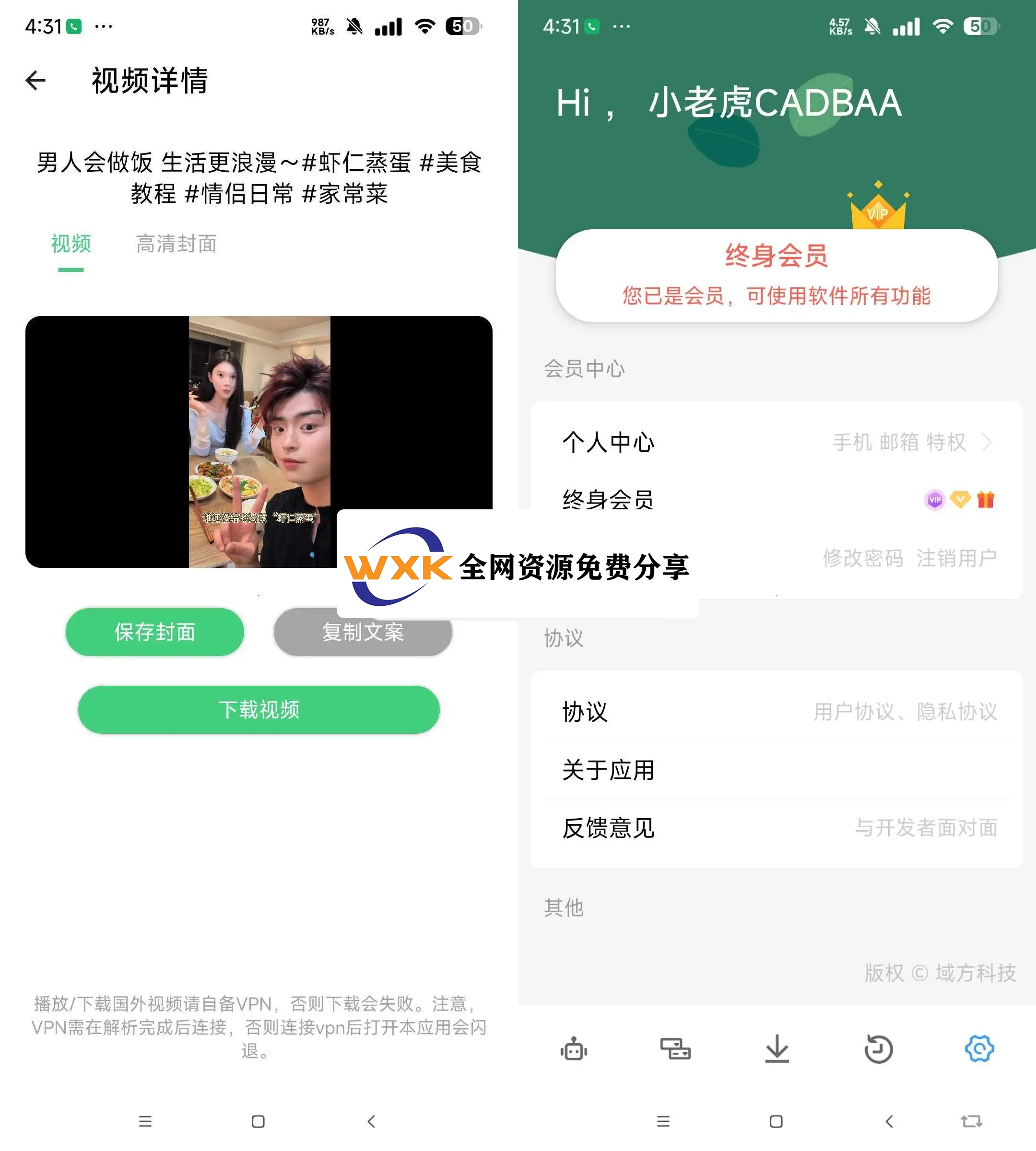Open the 个人中心 row

click(777, 442)
